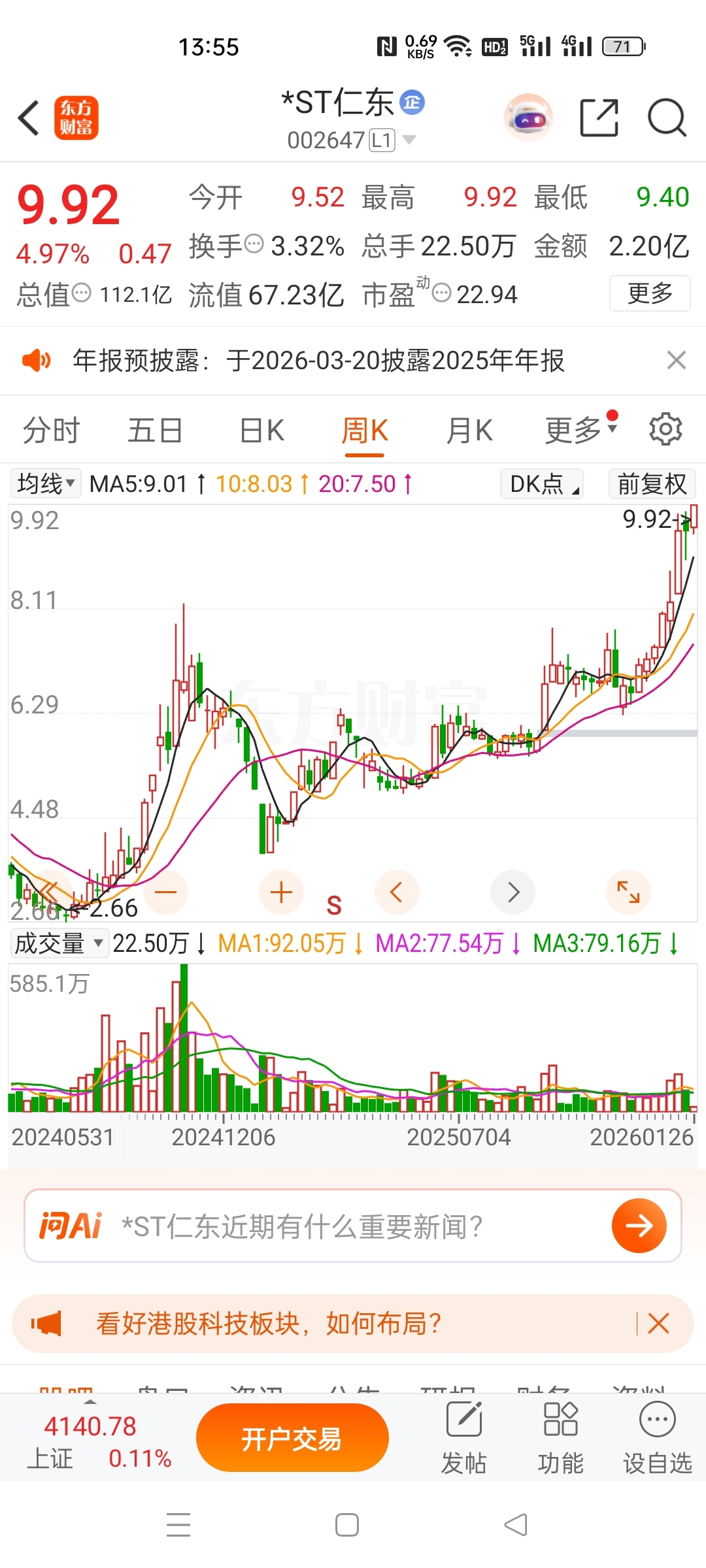
Task: Share this stock page
Action: (x=599, y=118)
